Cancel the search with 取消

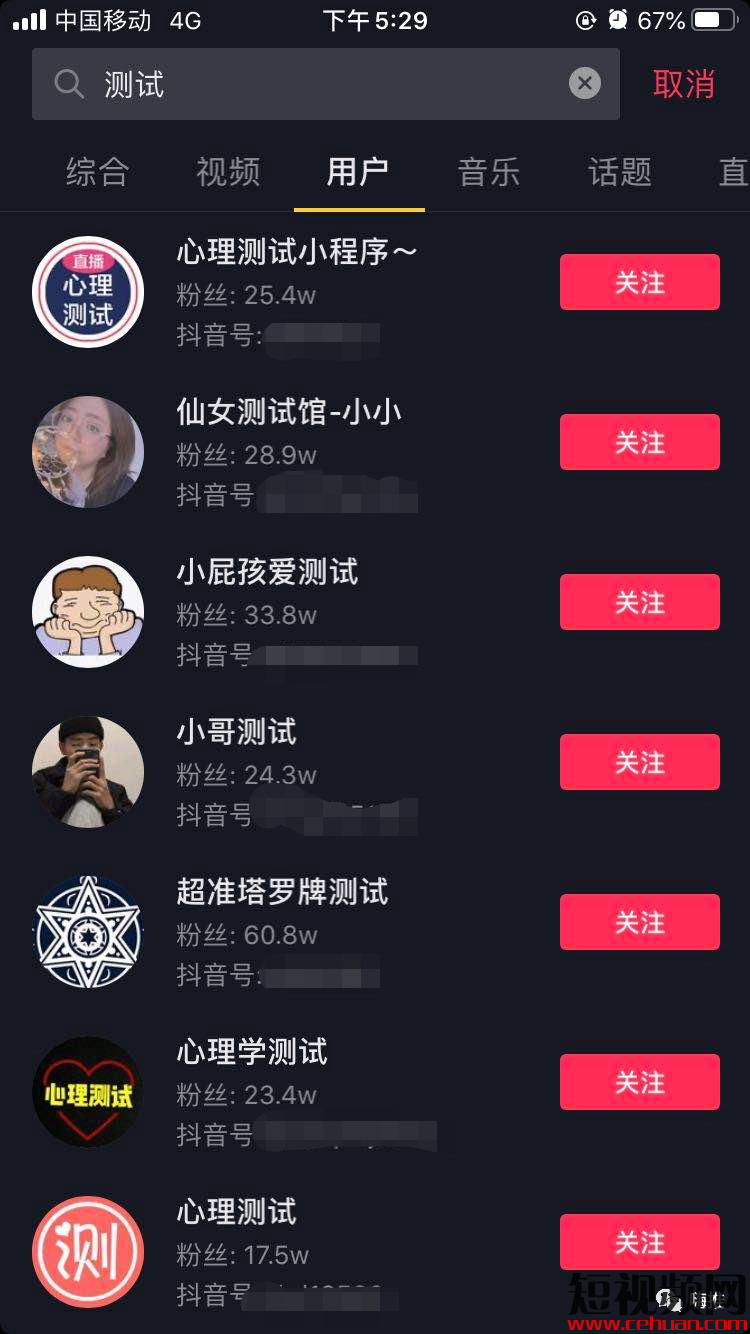684,84
